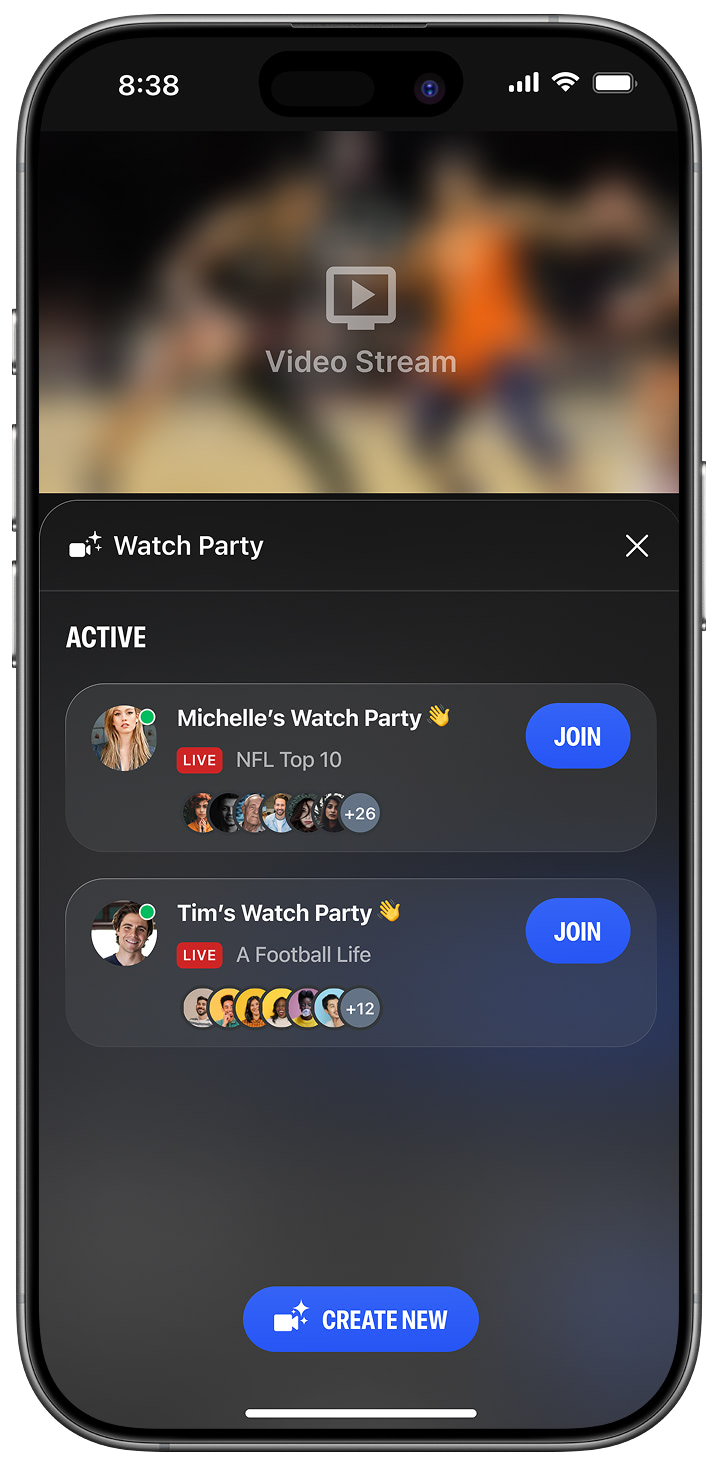View +26 participants in Michelle's party
The image size is (718, 1466).
(x=359, y=813)
